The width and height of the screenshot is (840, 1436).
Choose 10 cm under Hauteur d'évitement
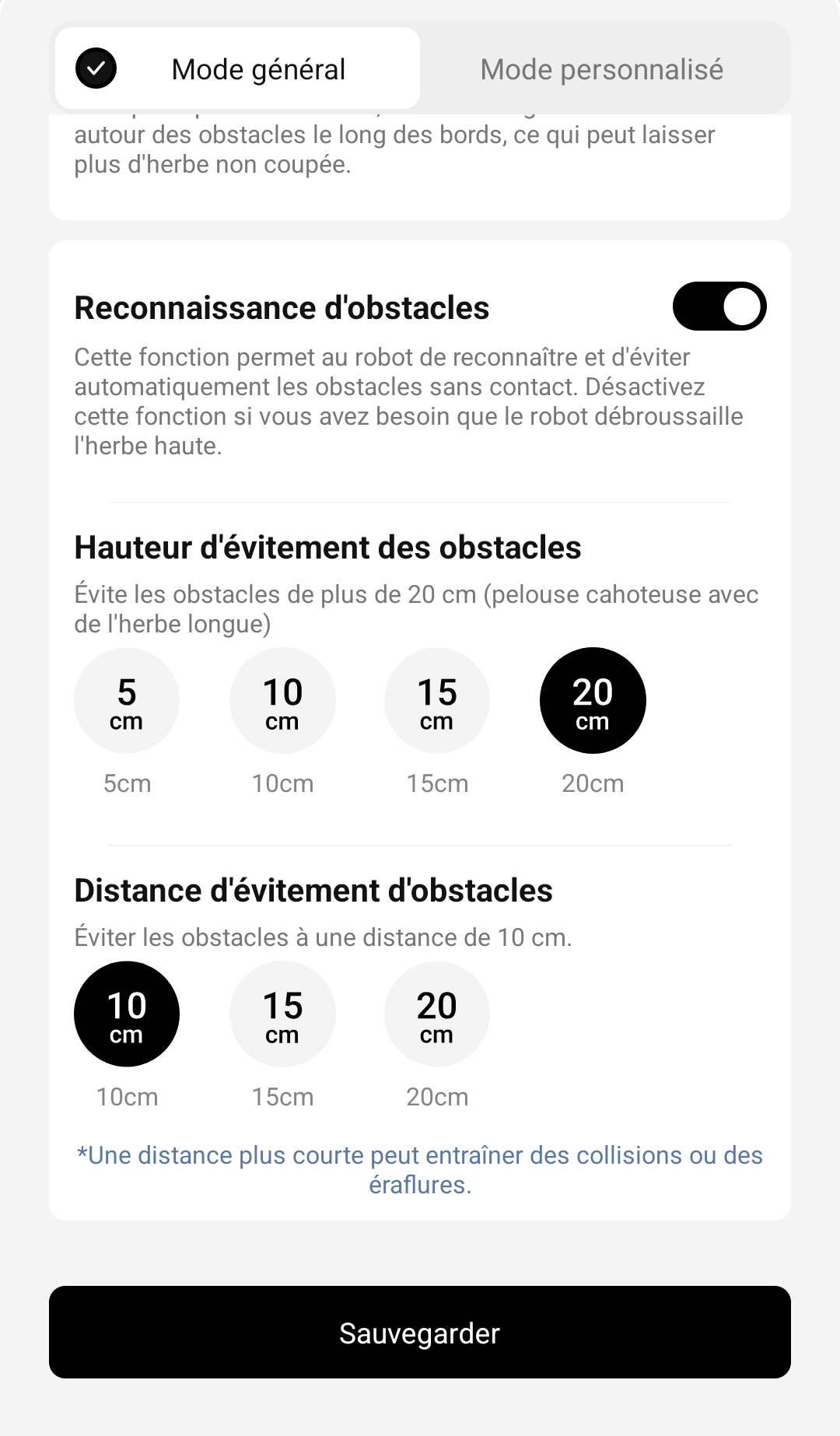[x=282, y=701]
